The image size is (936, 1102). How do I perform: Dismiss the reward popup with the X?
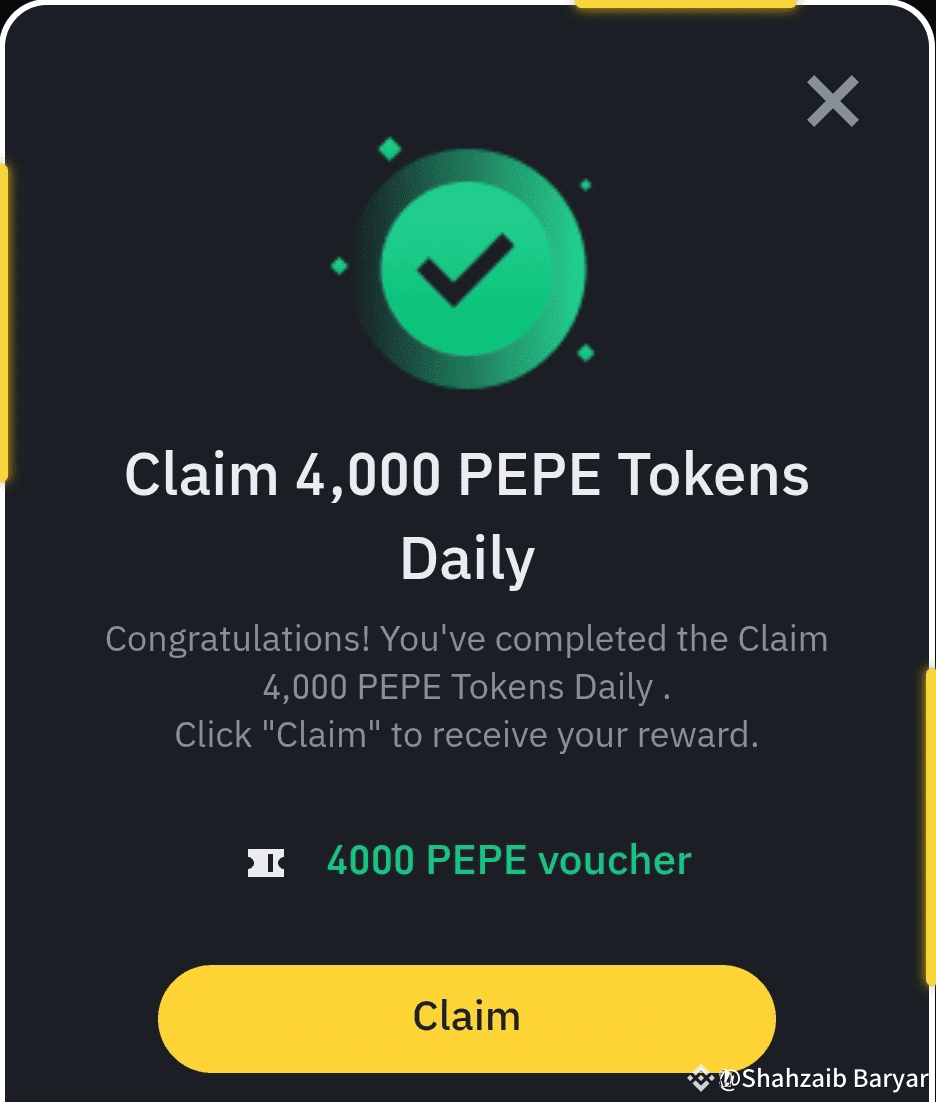832,101
